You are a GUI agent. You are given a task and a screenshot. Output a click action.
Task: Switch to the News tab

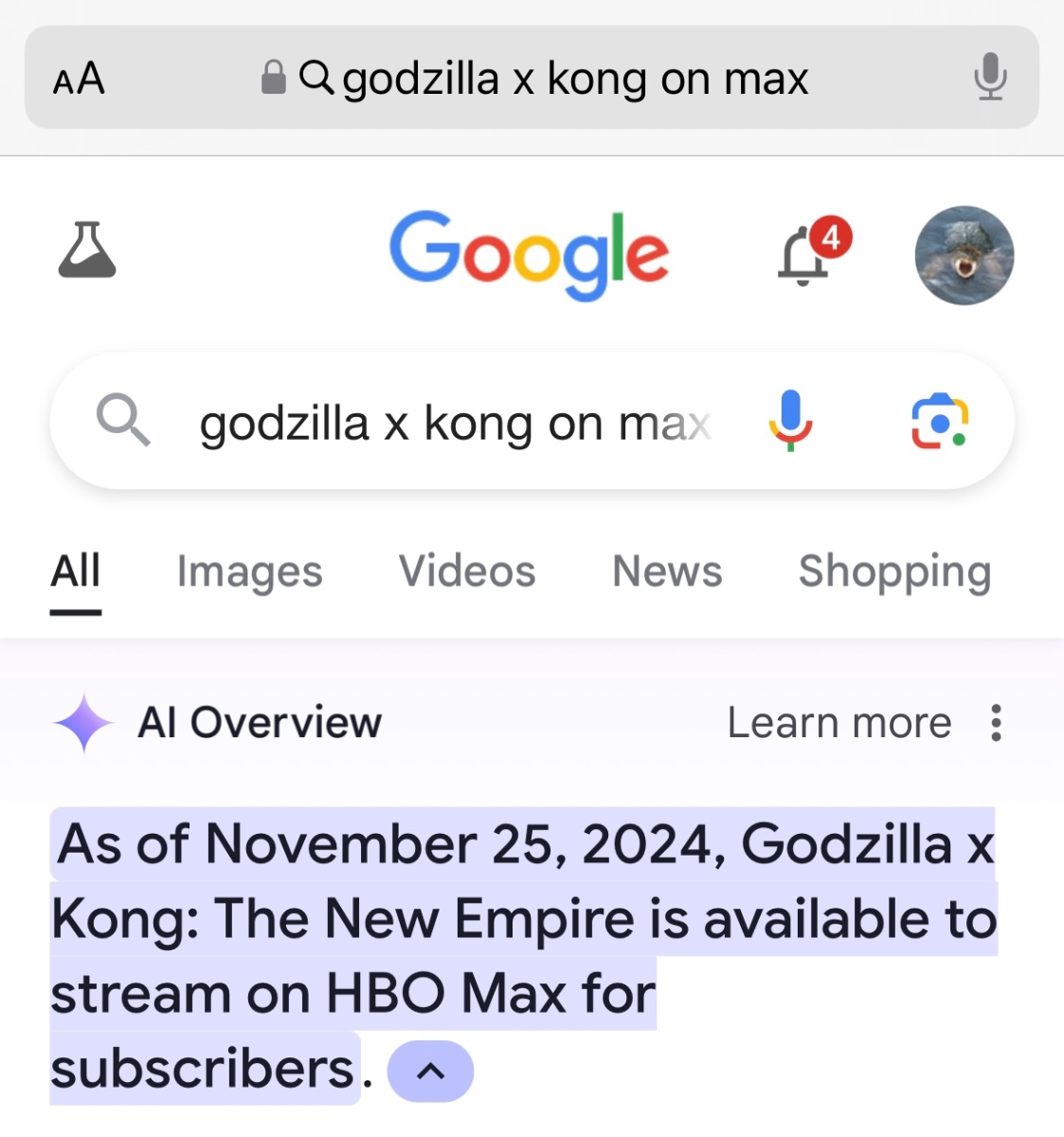coord(667,571)
